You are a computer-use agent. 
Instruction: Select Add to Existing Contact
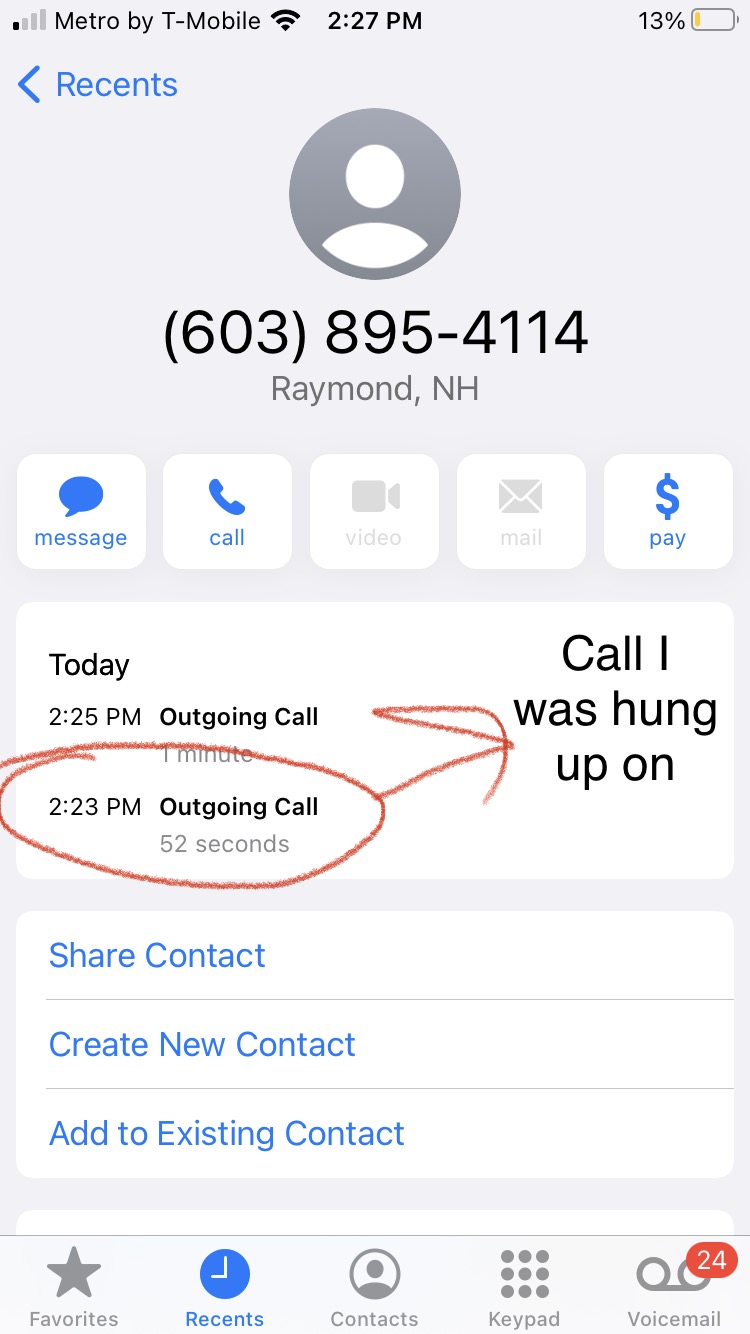227,1133
